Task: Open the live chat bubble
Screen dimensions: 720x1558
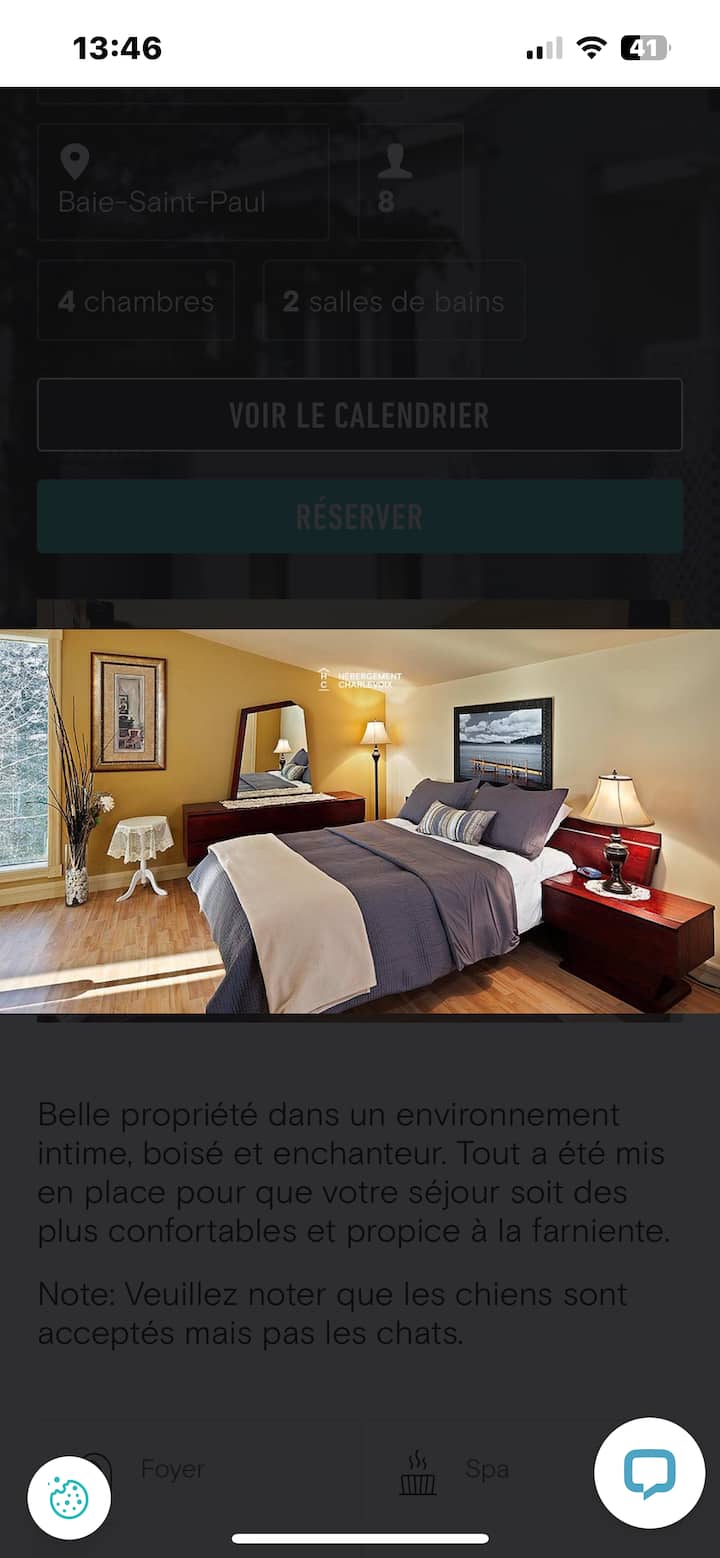Action: click(649, 1472)
